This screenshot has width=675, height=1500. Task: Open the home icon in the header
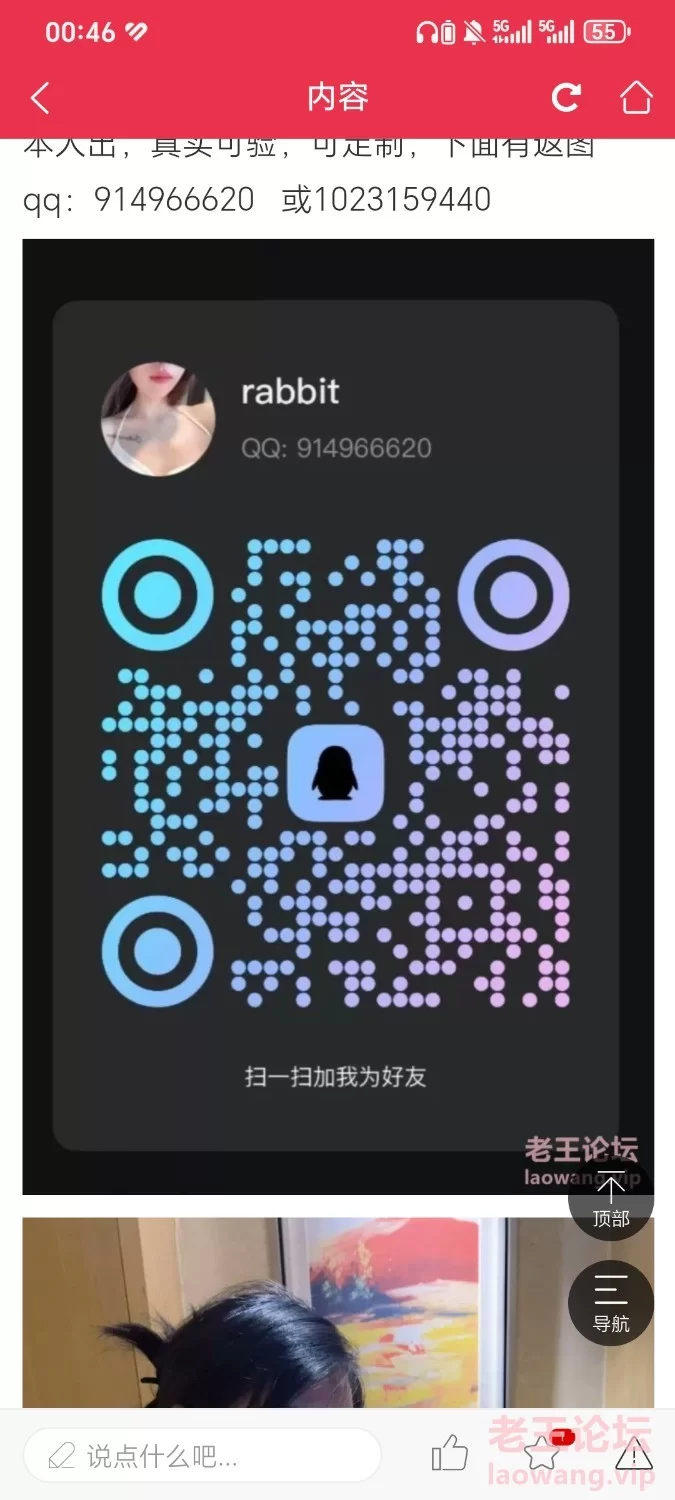[636, 97]
